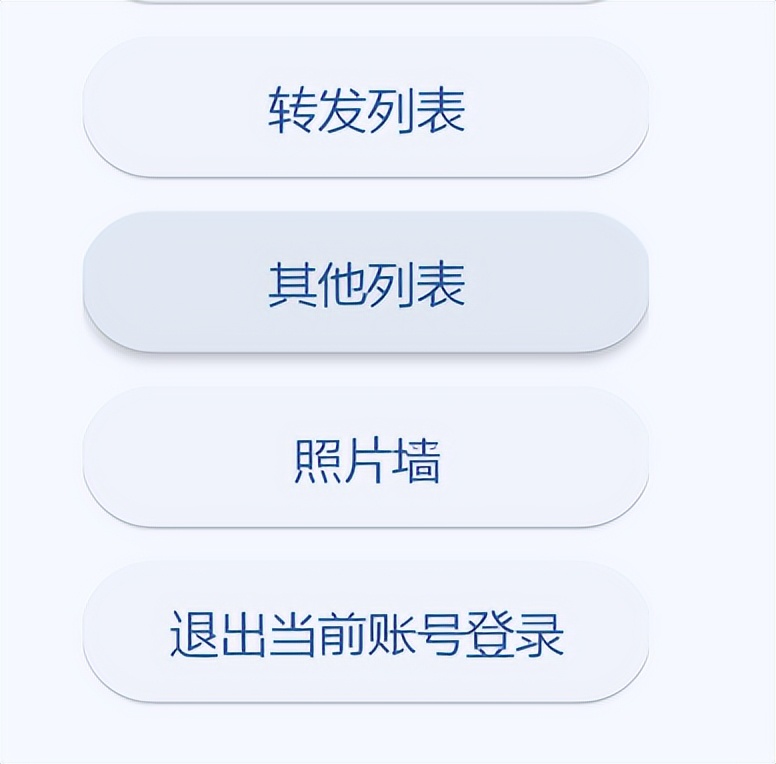Go to 照片墙
This screenshot has height=764, width=776.
click(x=366, y=459)
